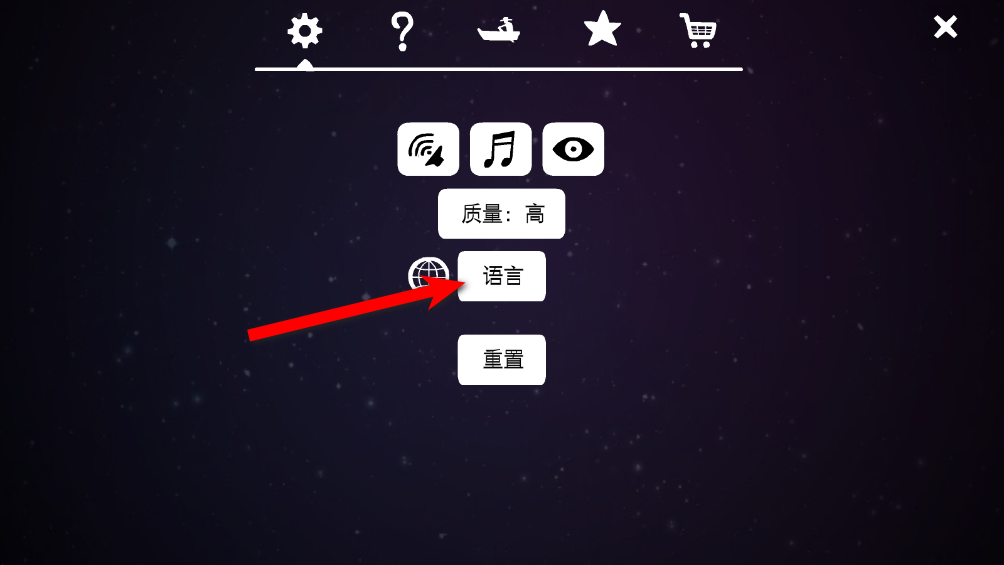The height and width of the screenshot is (565, 1004).
Task: Toggle the background music button
Action: [x=500, y=150]
